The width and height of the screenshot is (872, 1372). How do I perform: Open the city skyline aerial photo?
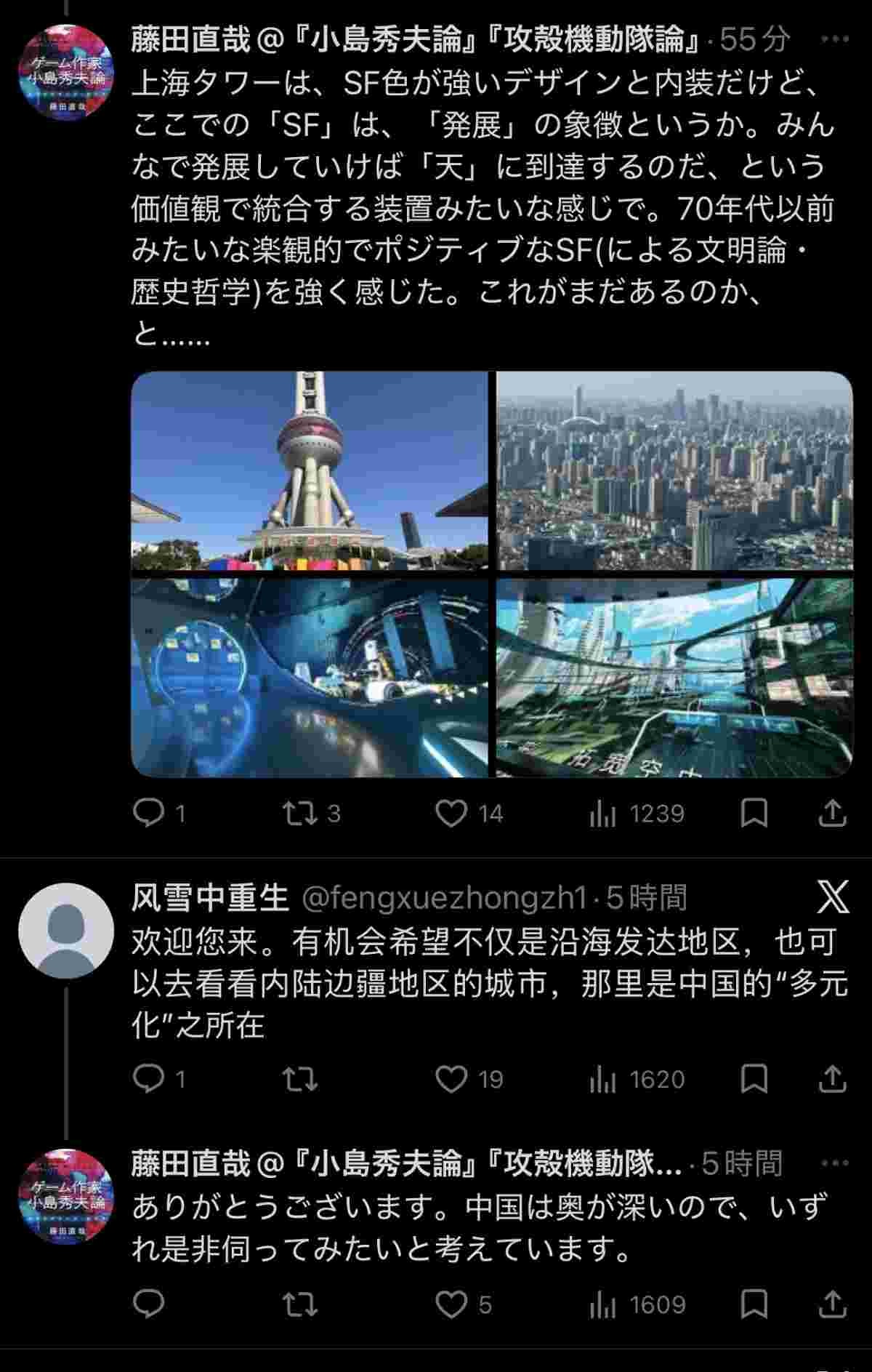coord(674,470)
